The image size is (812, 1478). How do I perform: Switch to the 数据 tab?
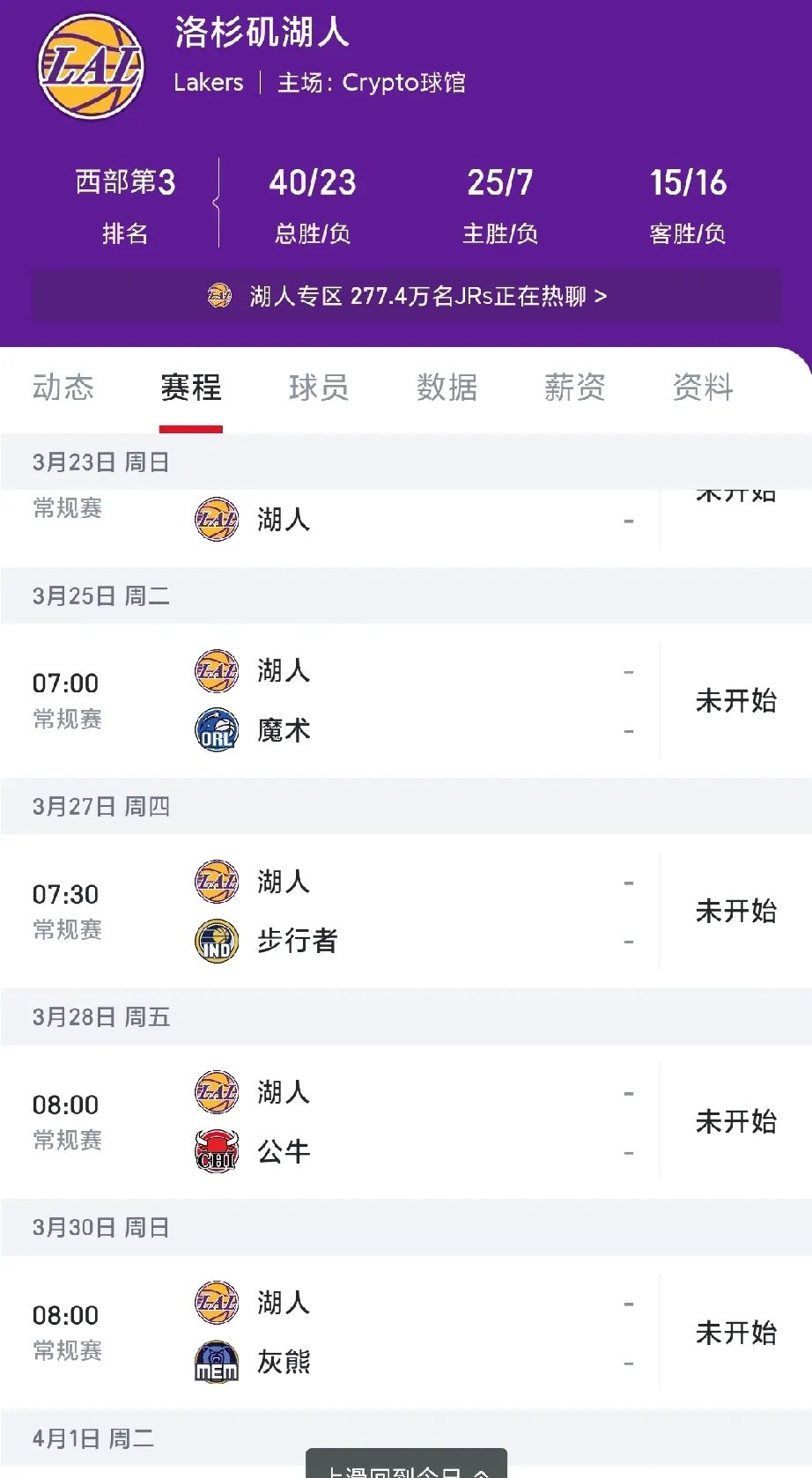(x=447, y=388)
